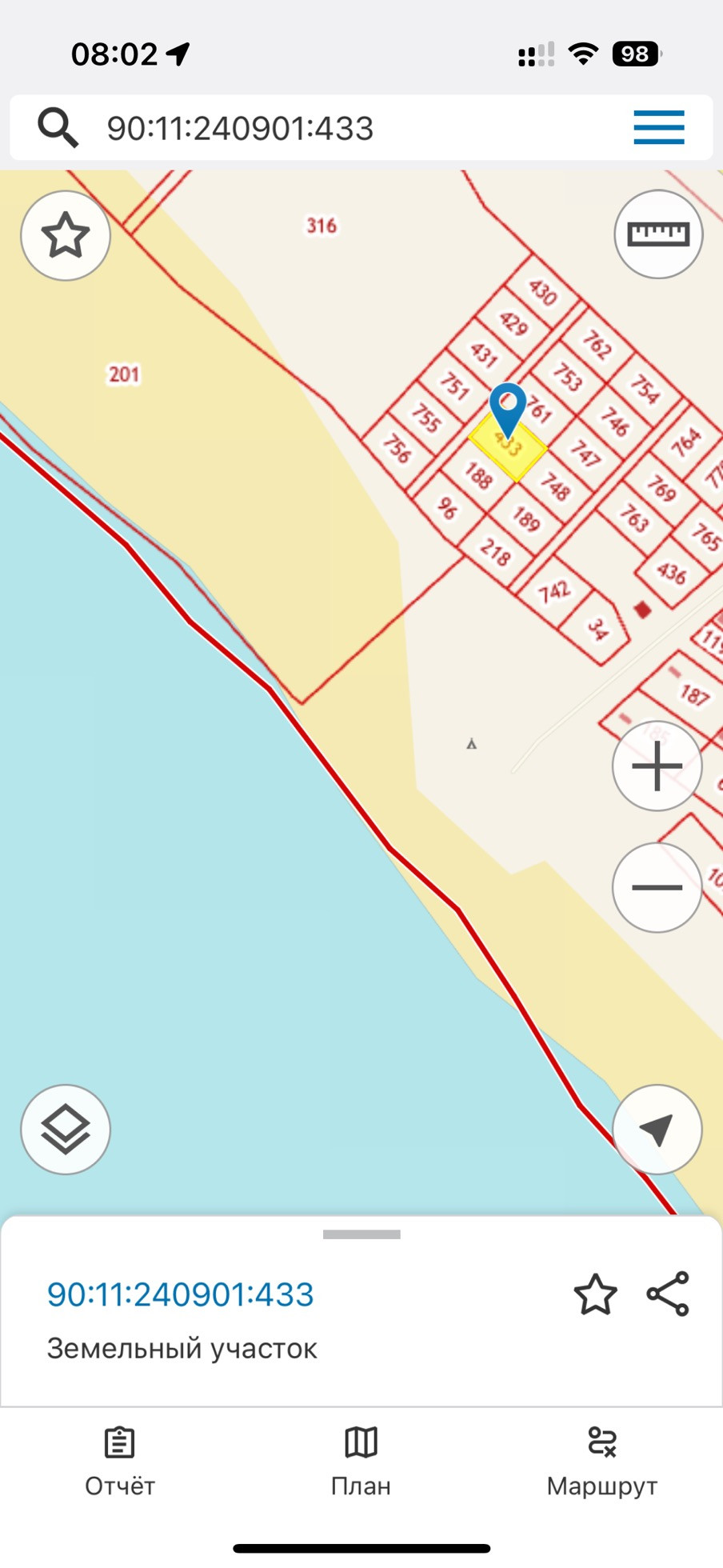Switch to the План view
Screen dimensions: 723x1568
(361, 1462)
